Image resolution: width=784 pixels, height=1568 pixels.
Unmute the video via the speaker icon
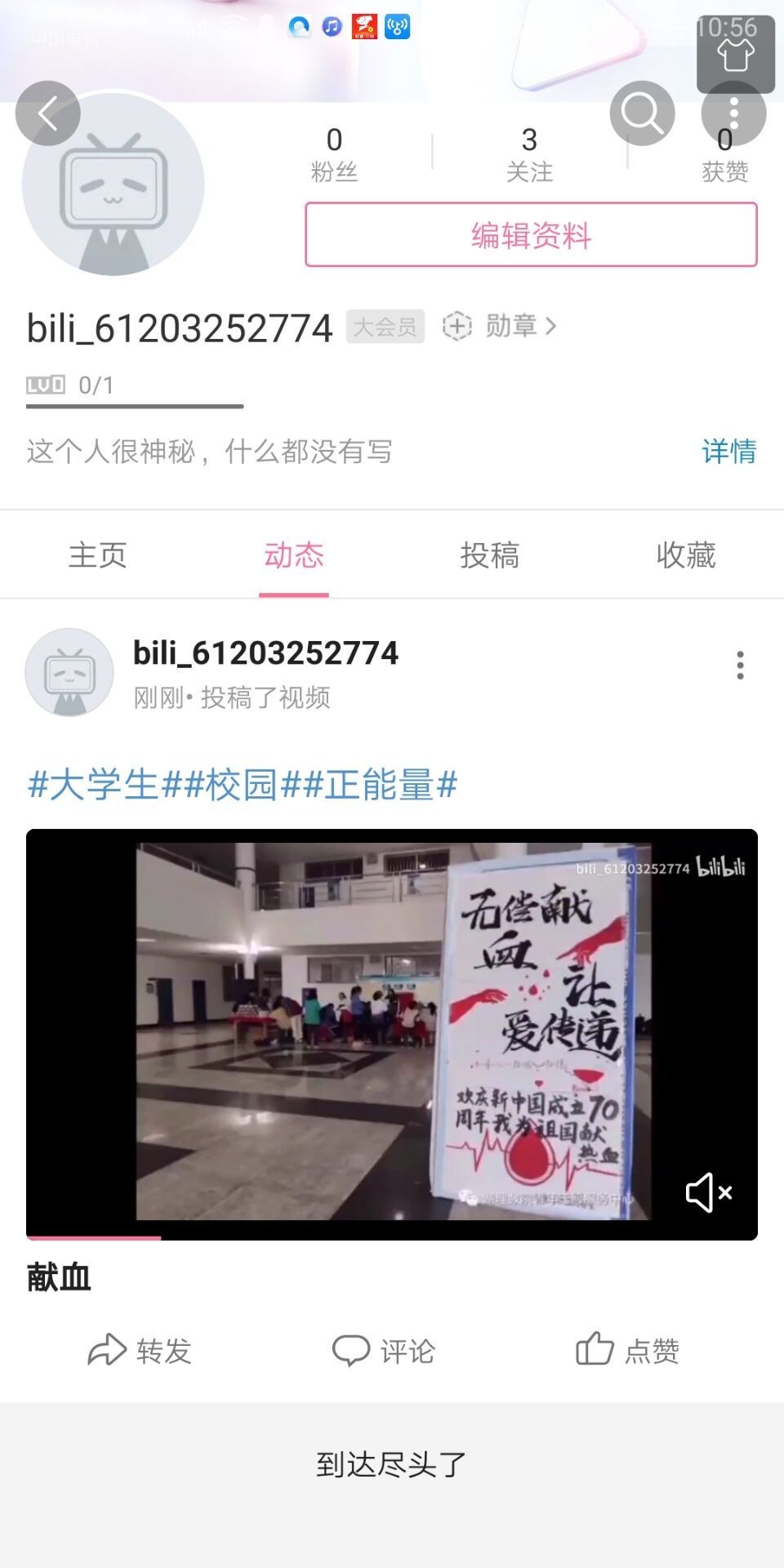(x=707, y=1193)
